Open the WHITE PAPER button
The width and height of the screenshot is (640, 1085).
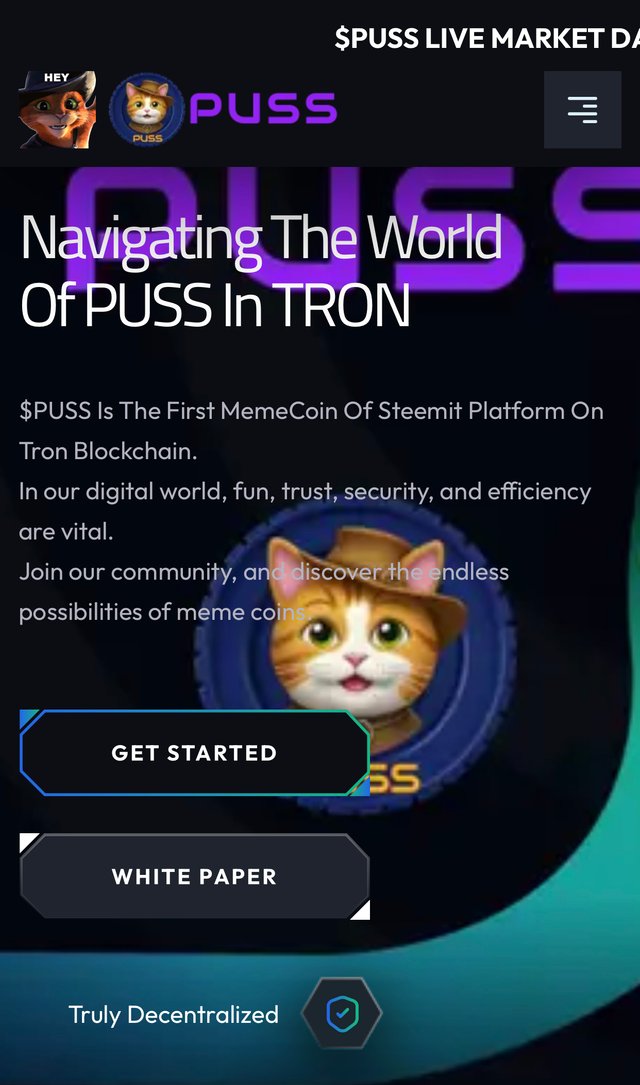point(194,877)
